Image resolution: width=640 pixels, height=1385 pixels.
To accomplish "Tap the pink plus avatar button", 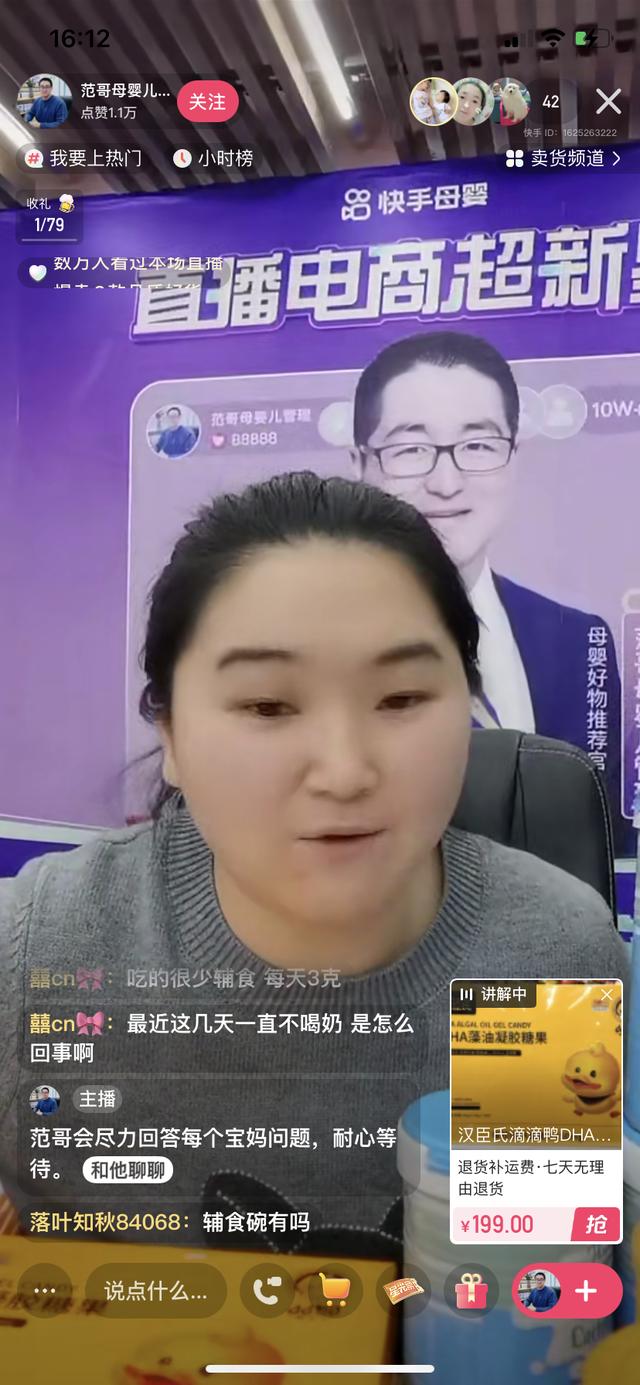I will (x=567, y=1291).
